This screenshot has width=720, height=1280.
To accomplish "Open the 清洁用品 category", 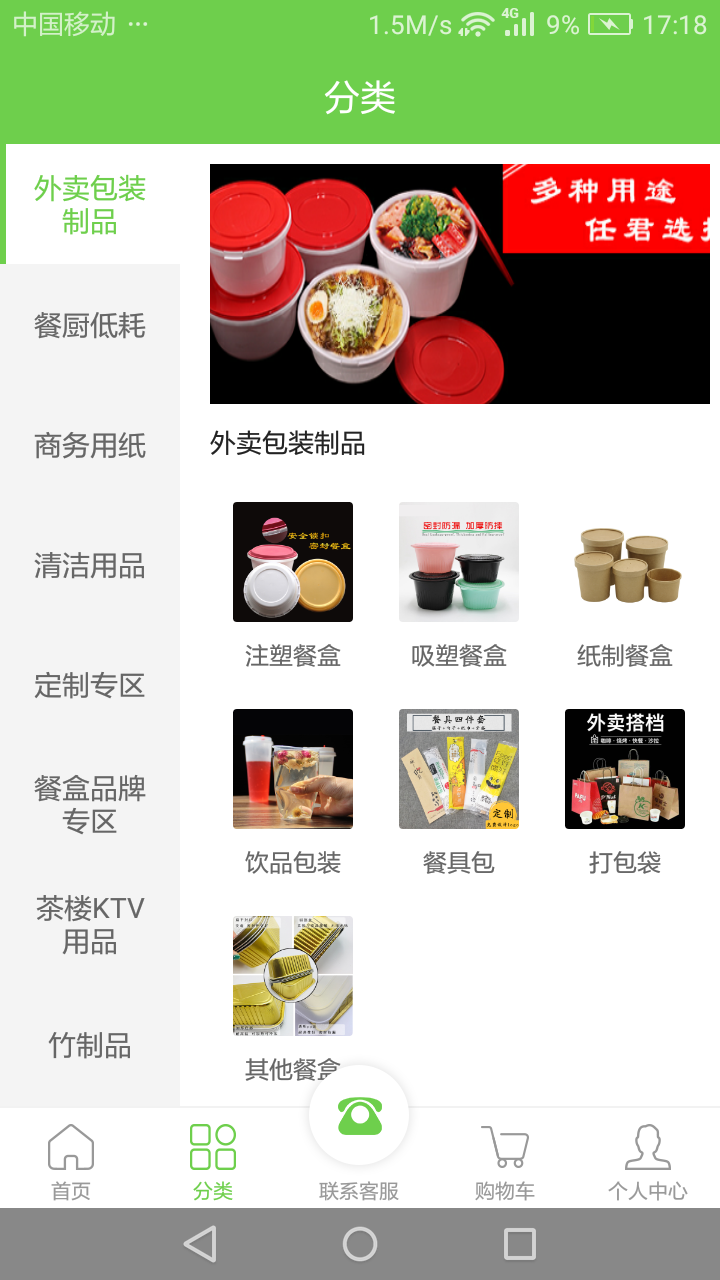I will click(x=89, y=568).
